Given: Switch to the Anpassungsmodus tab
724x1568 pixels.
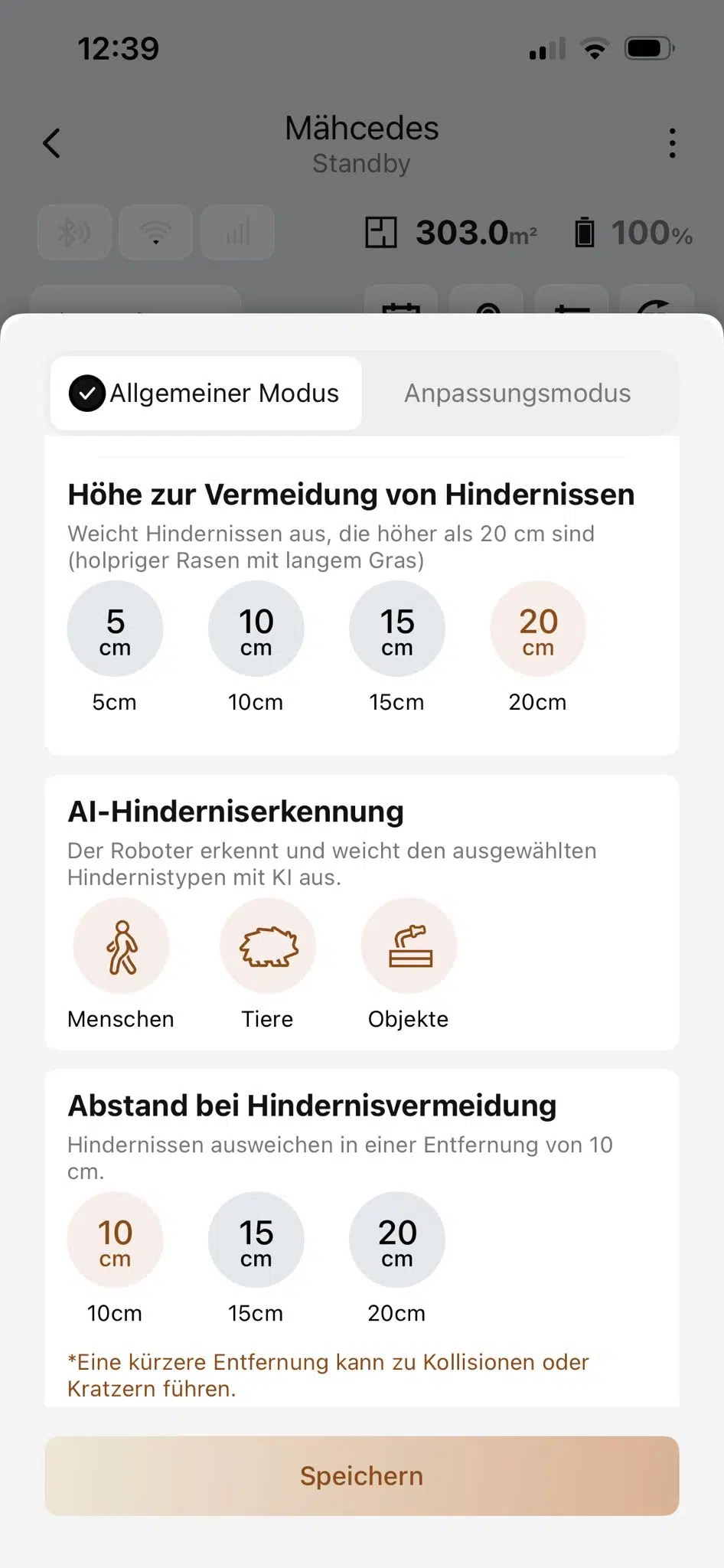Looking at the screenshot, I should (517, 394).
